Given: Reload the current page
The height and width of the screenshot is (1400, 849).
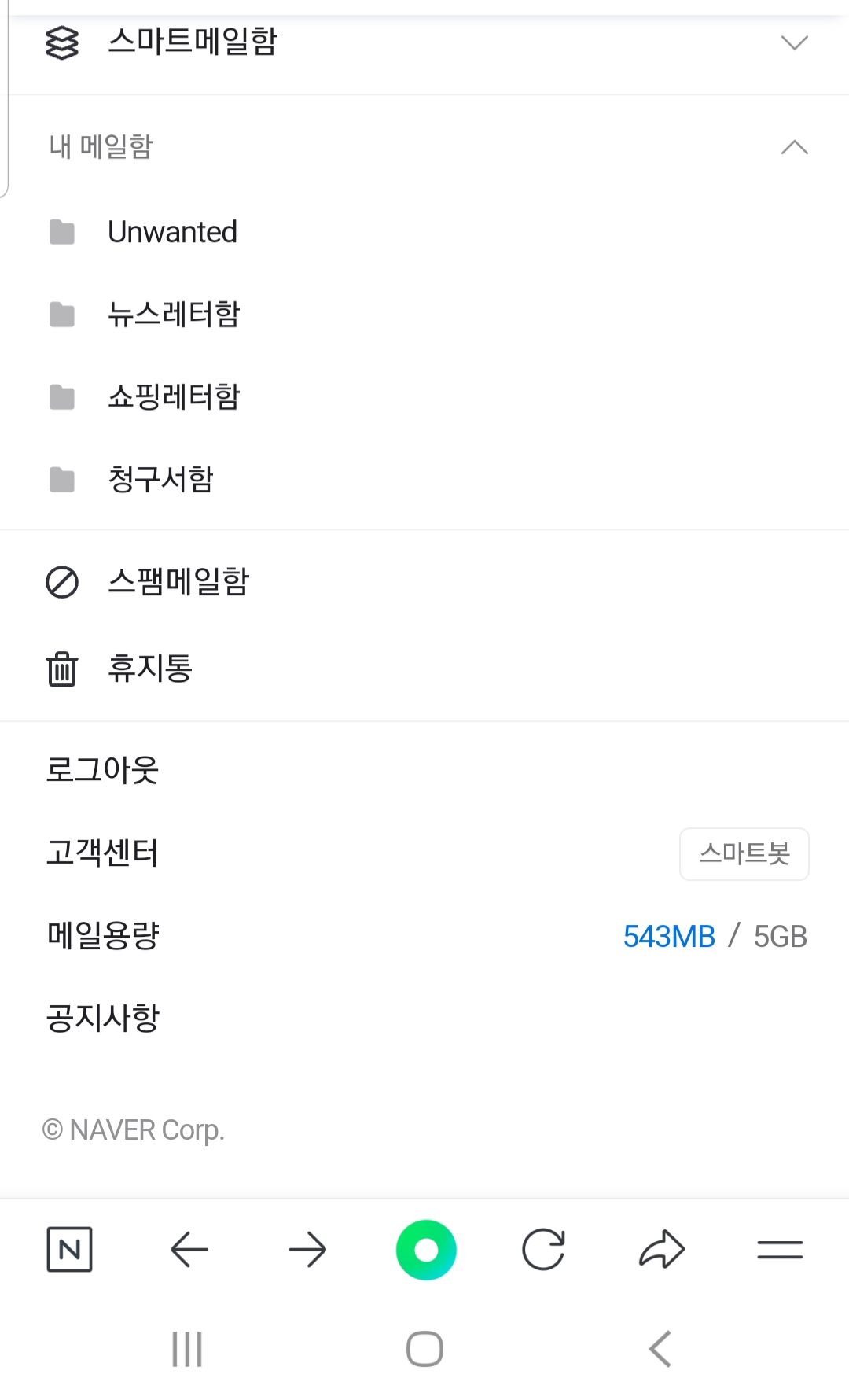Looking at the screenshot, I should (543, 1249).
